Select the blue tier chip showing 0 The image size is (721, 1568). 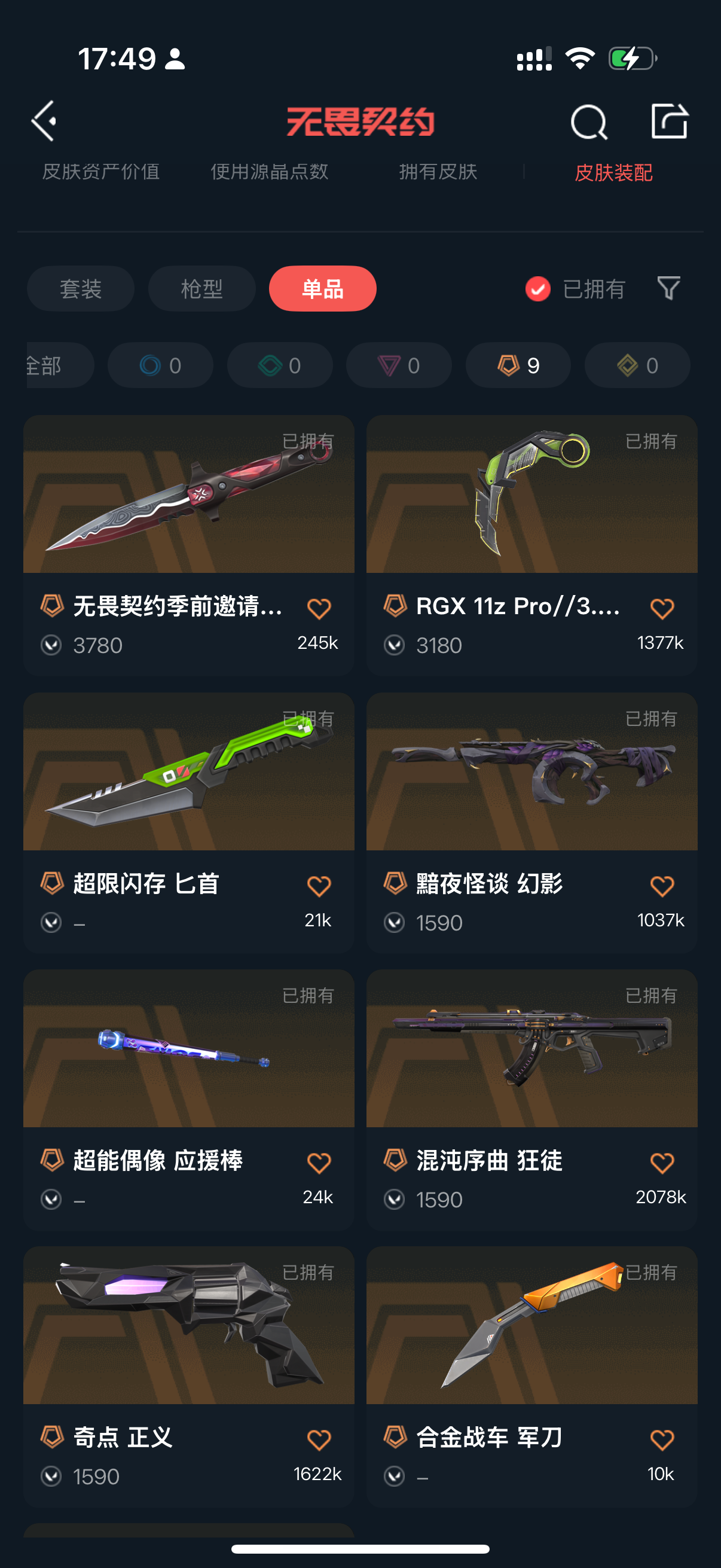point(160,365)
